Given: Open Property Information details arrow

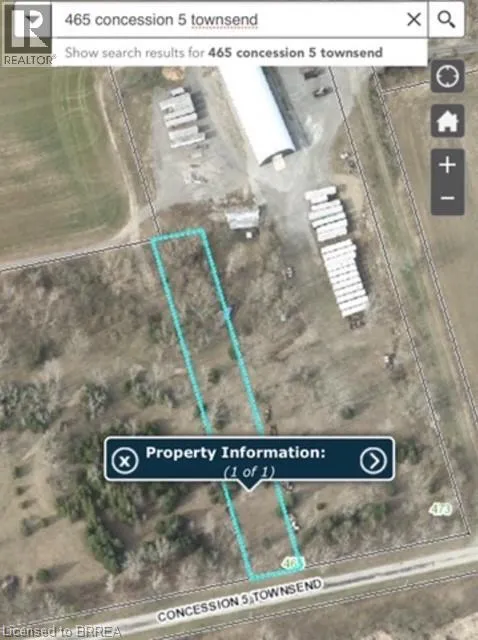Looking at the screenshot, I should click(x=373, y=460).
